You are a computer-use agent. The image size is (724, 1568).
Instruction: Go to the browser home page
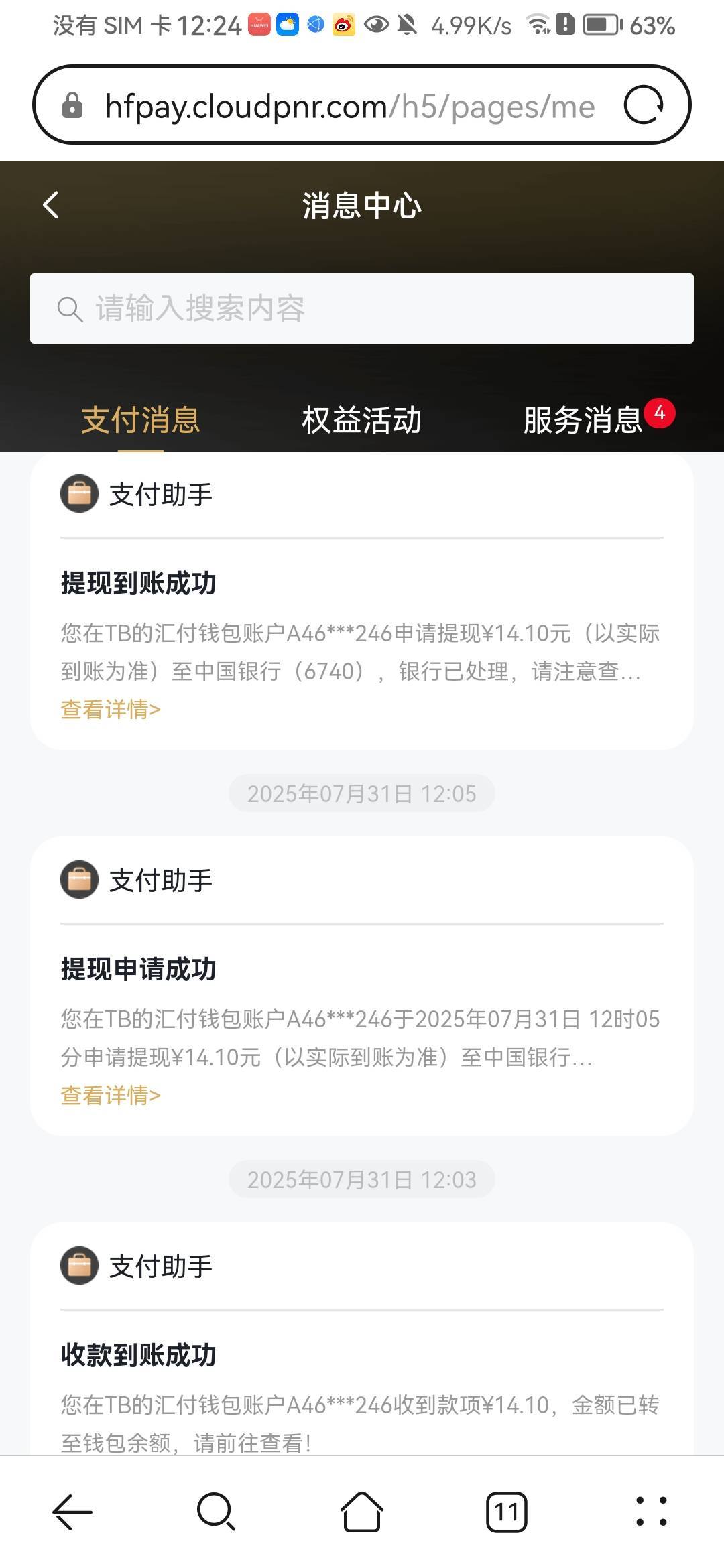point(362,1512)
